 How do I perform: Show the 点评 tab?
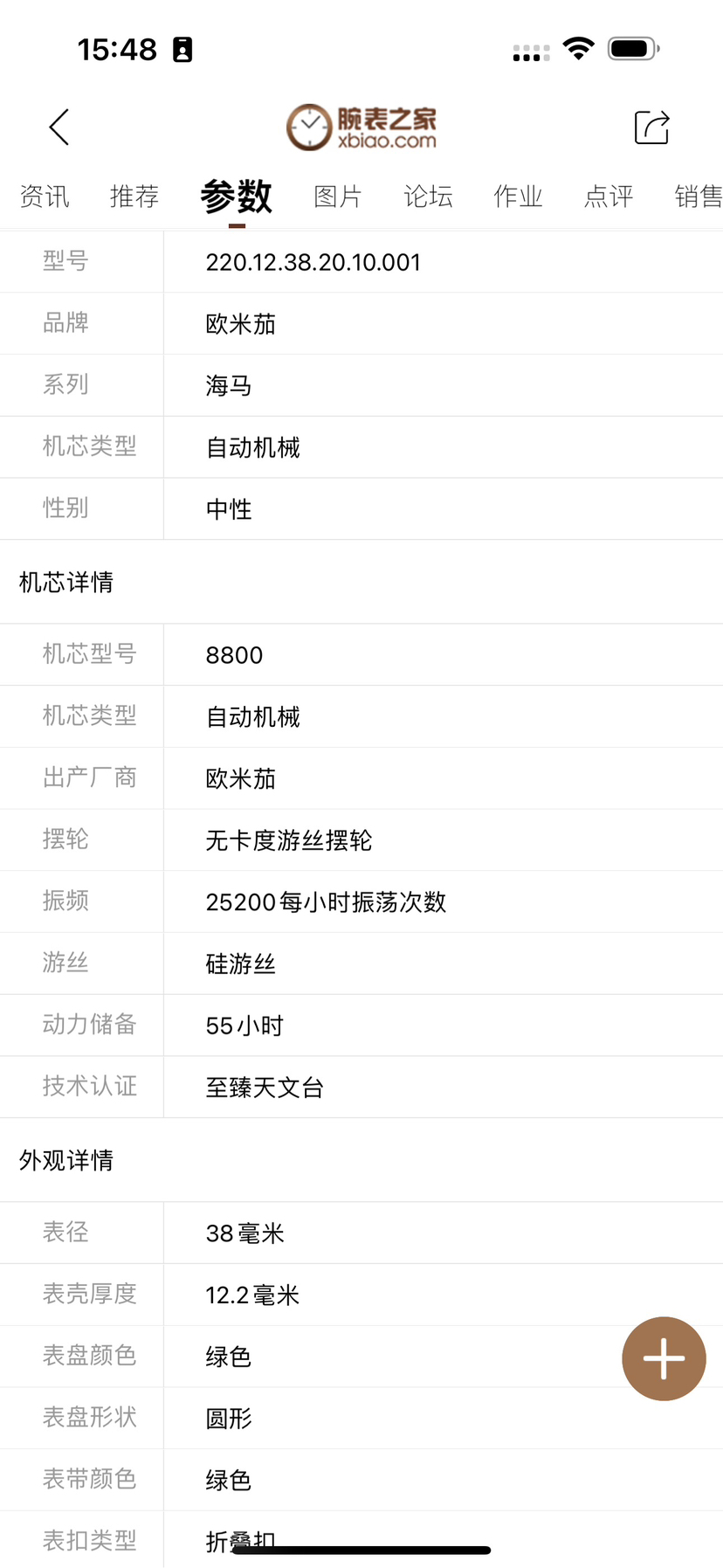point(609,197)
